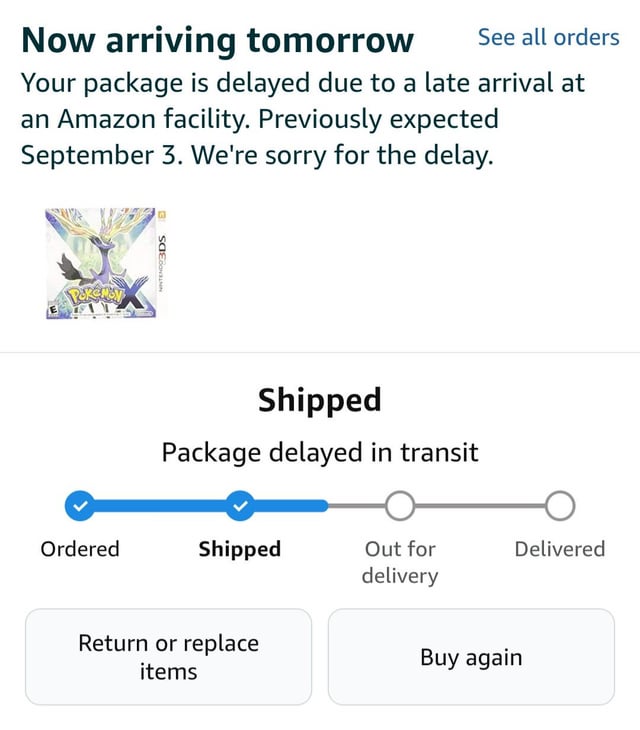Select the Buy again button
This screenshot has width=640, height=730.
tap(471, 657)
